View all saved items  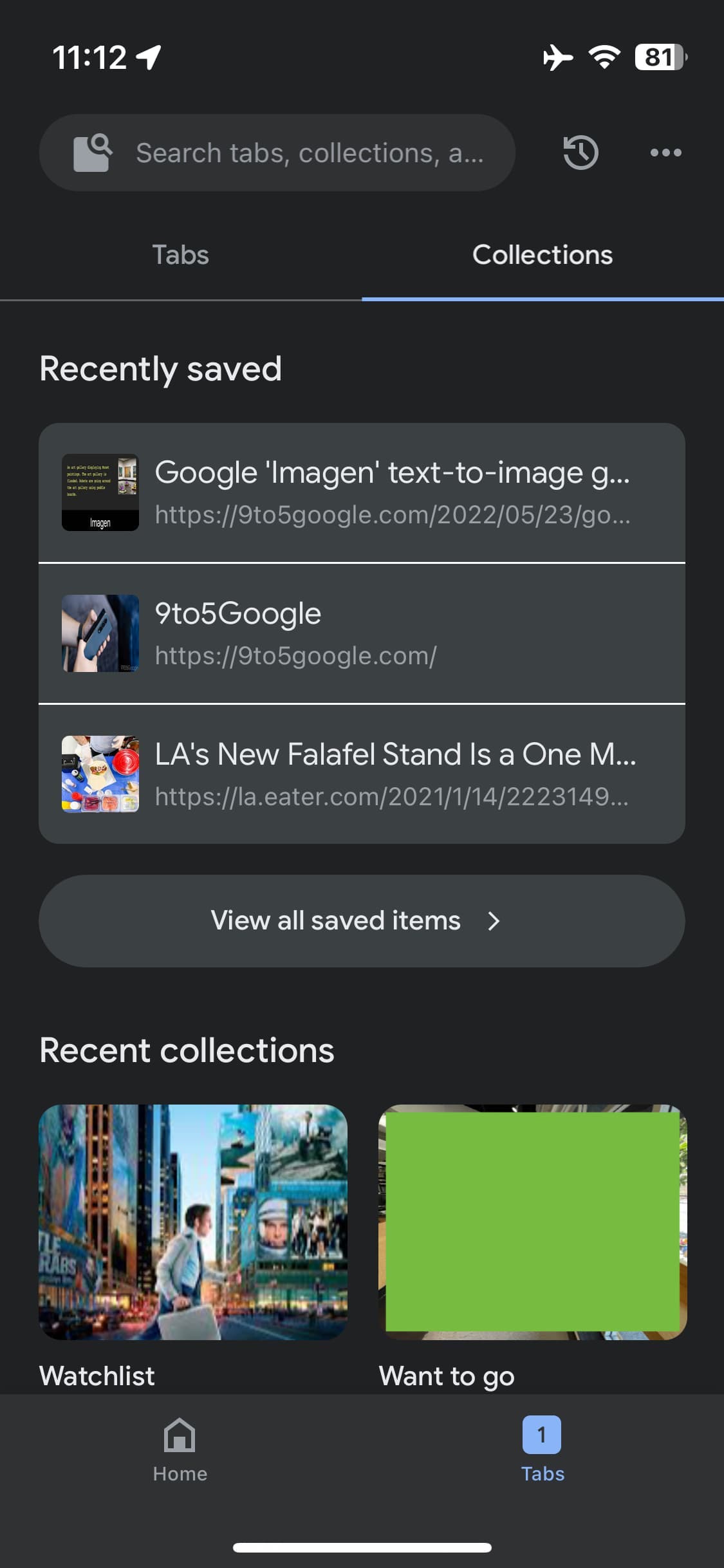pos(362,920)
